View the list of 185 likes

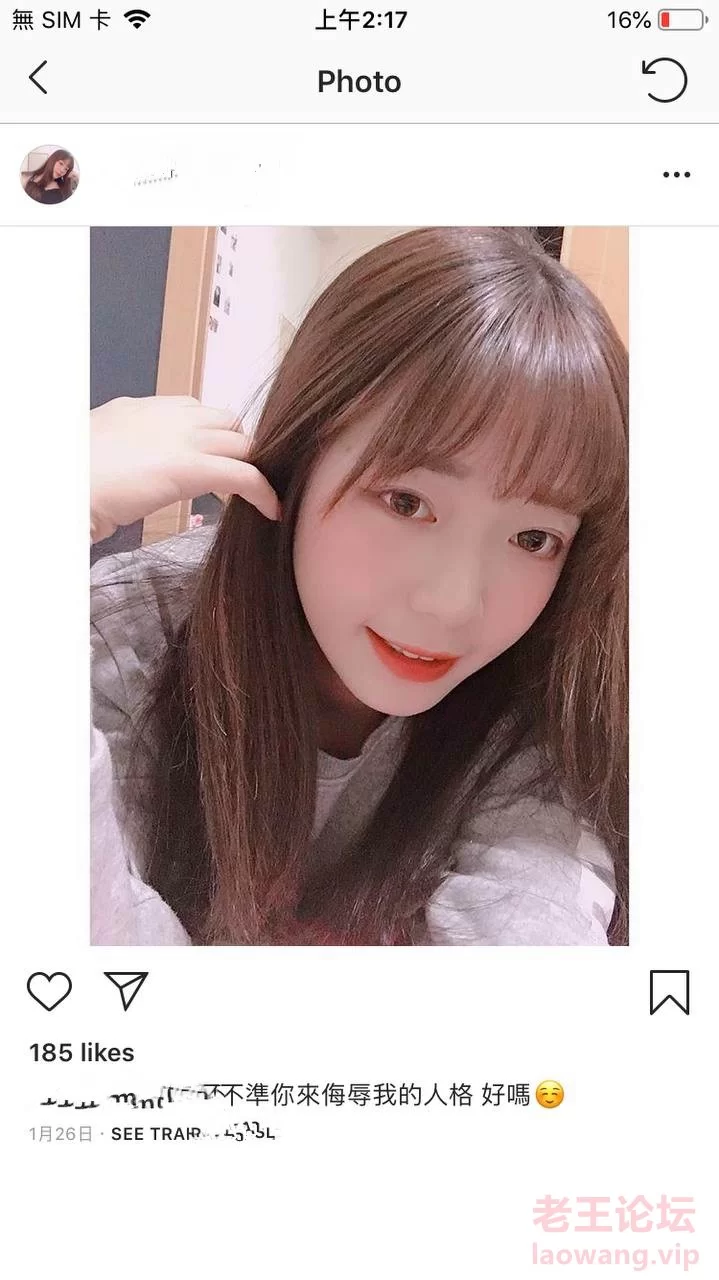pyautogui.click(x=81, y=1053)
